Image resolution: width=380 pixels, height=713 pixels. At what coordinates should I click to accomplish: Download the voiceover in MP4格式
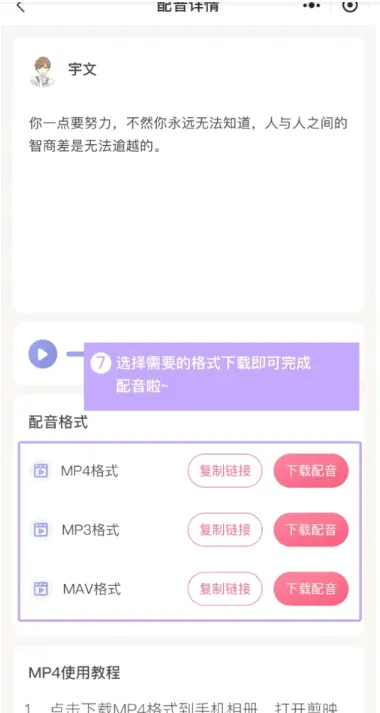pos(311,471)
